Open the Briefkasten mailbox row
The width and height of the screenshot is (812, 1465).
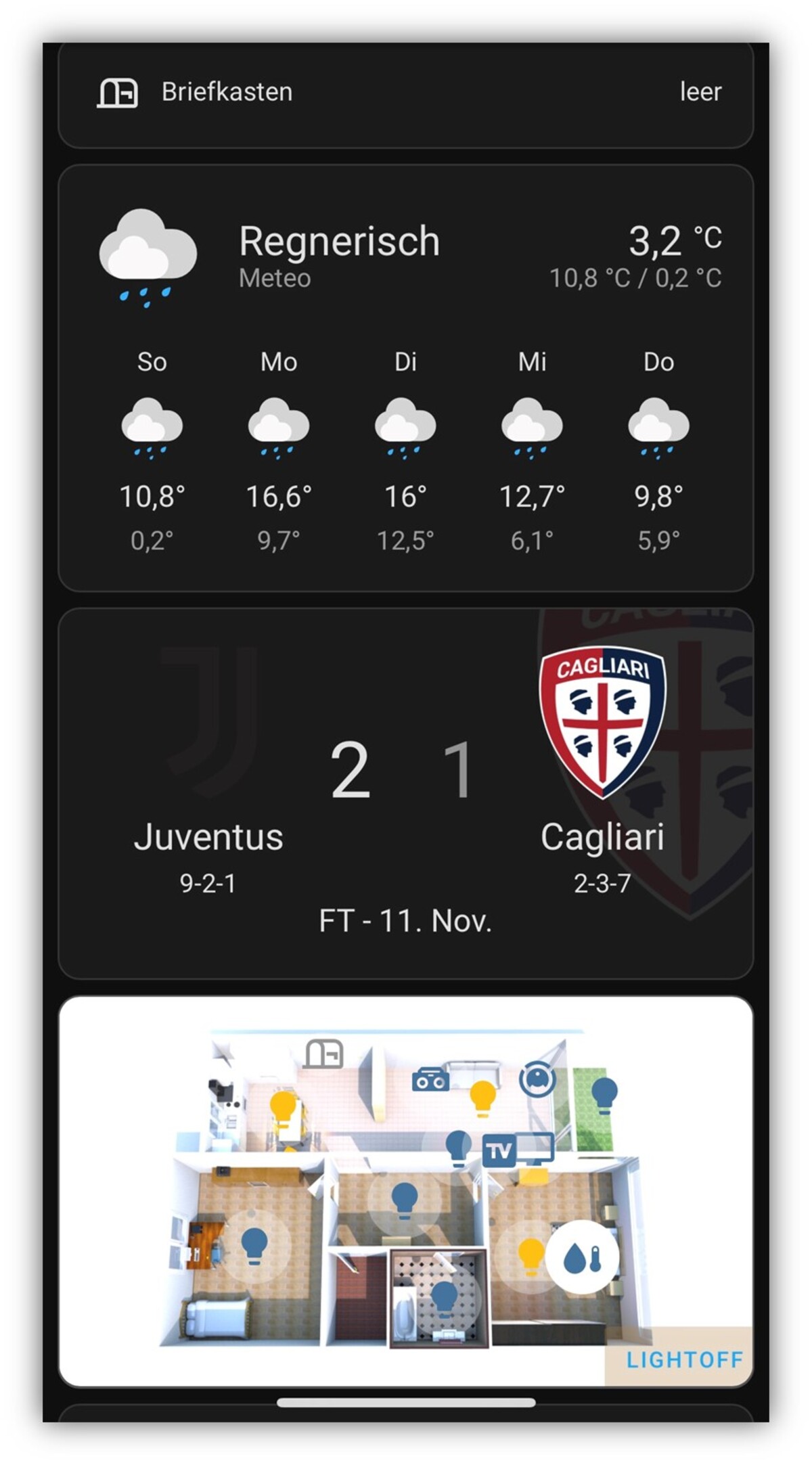click(406, 92)
